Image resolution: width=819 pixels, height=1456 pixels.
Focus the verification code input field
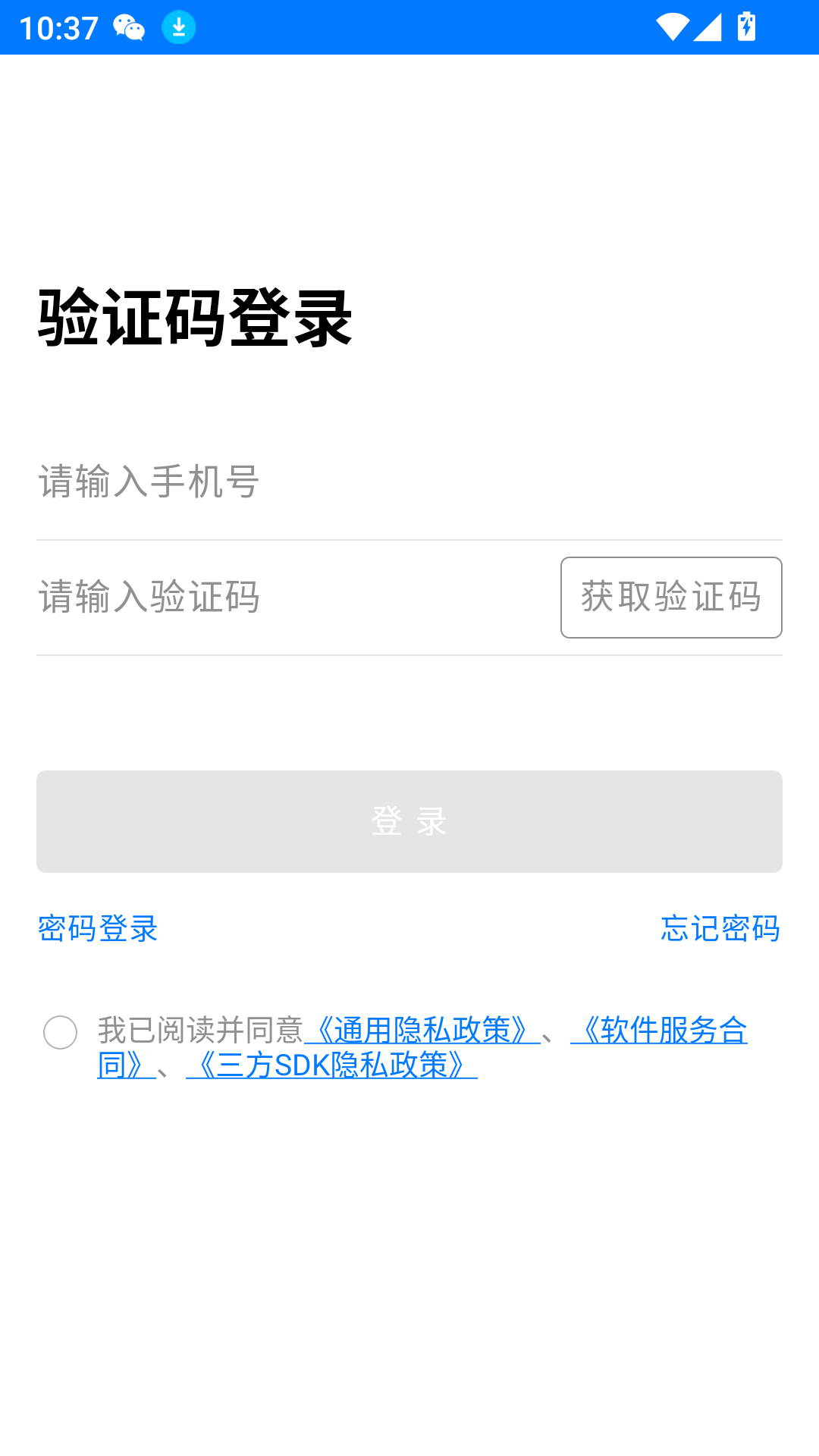click(x=288, y=598)
